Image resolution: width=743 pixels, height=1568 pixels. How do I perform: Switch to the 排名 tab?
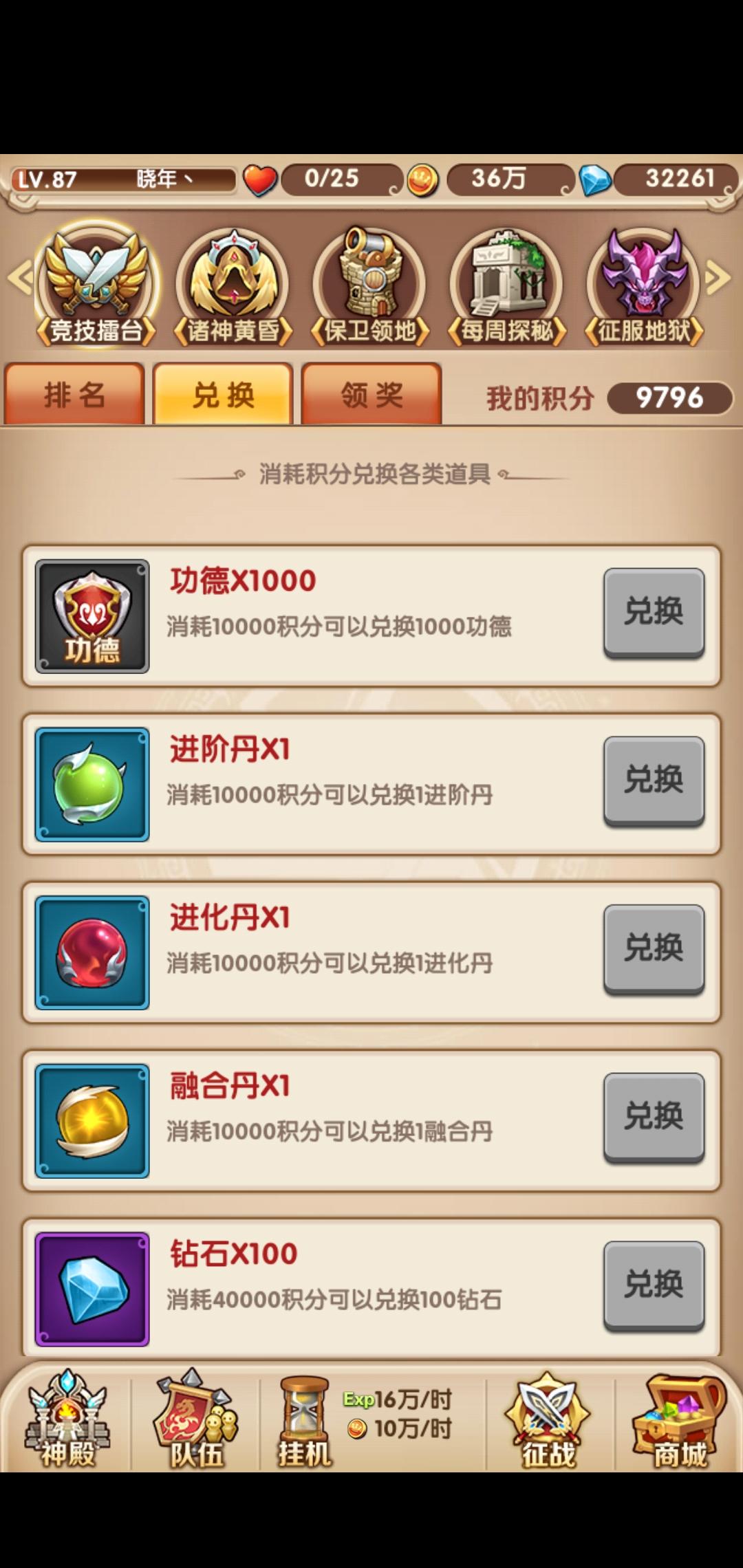pos(74,394)
